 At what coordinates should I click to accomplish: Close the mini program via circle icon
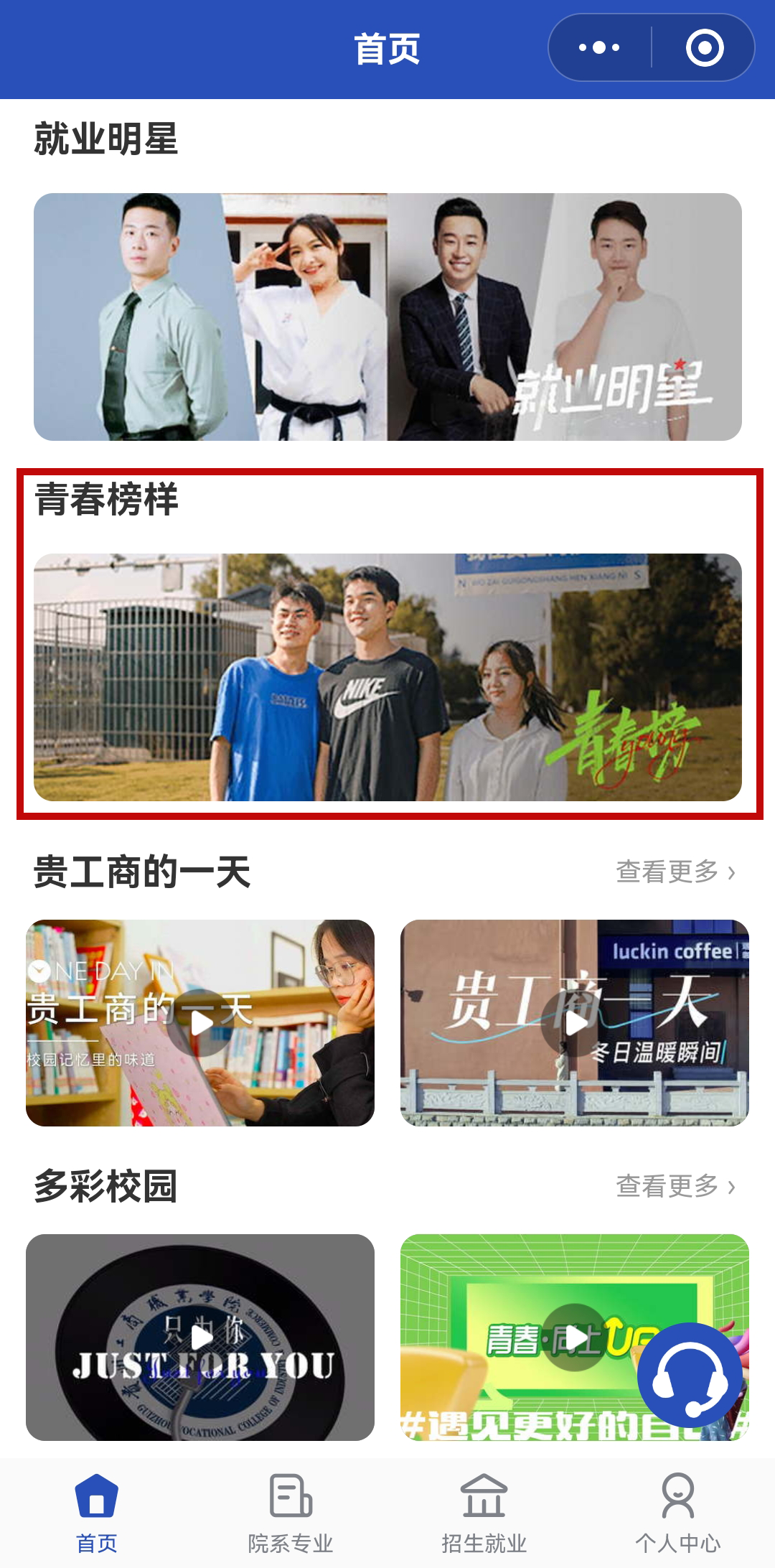click(704, 48)
